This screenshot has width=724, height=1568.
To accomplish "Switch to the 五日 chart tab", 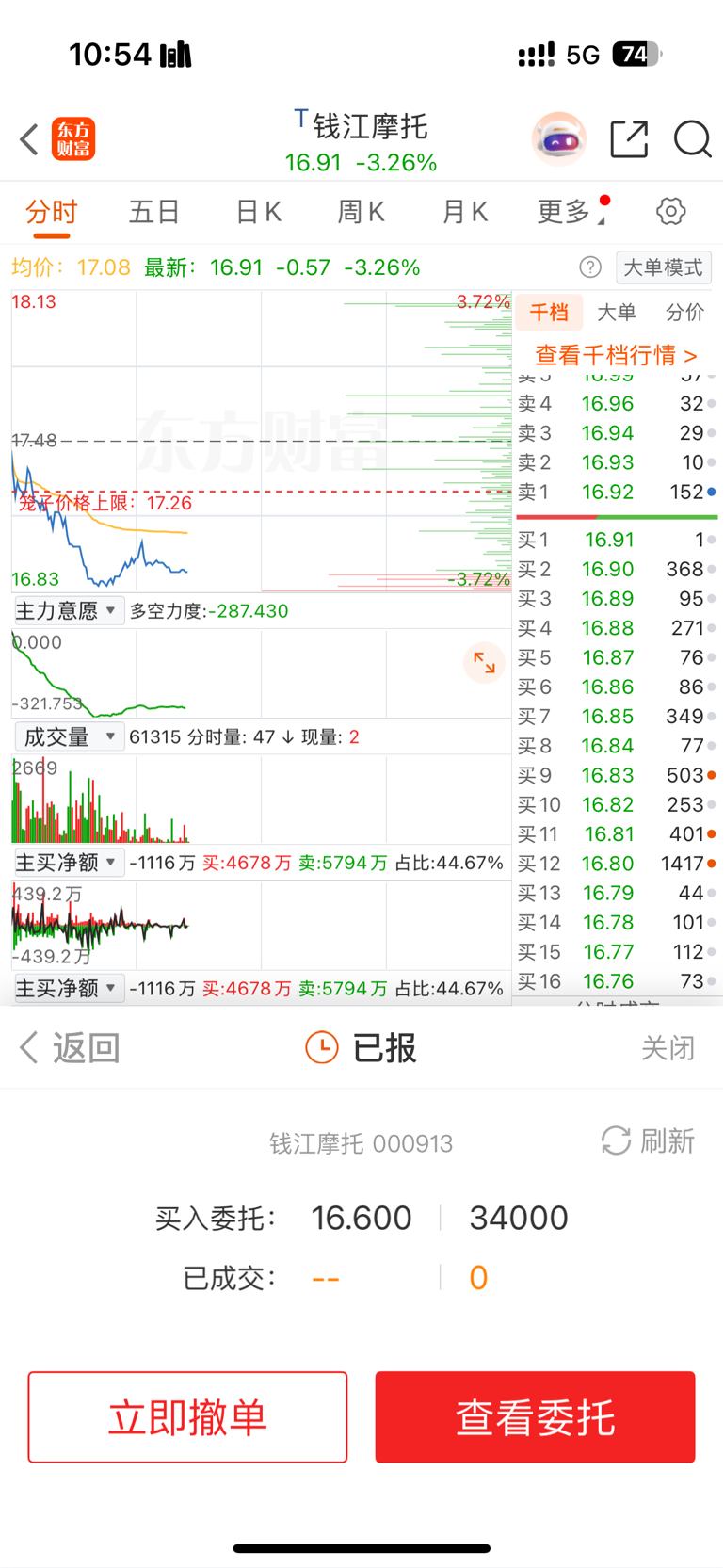I will [x=153, y=212].
